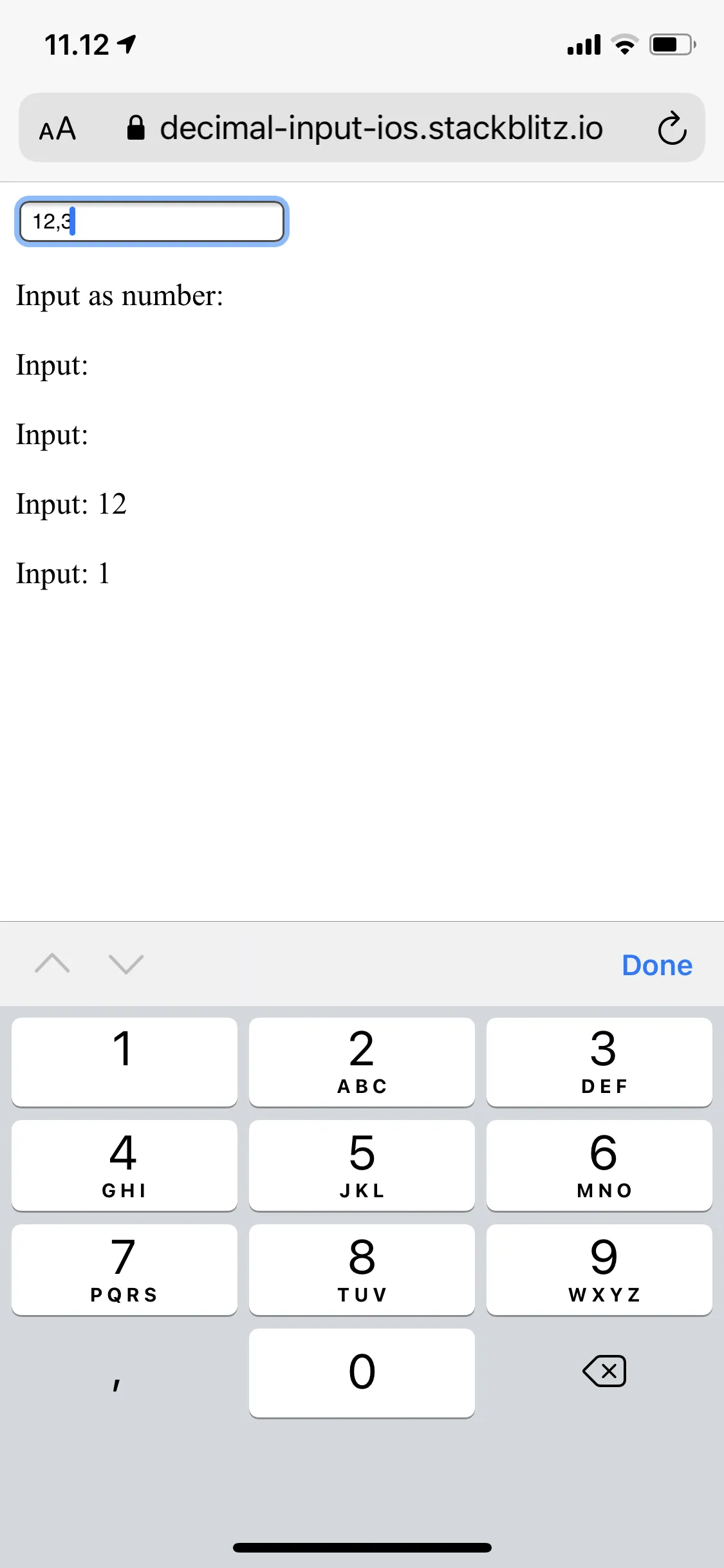Image resolution: width=724 pixels, height=1568 pixels.
Task: Go to next field with down arrow
Action: 126,964
